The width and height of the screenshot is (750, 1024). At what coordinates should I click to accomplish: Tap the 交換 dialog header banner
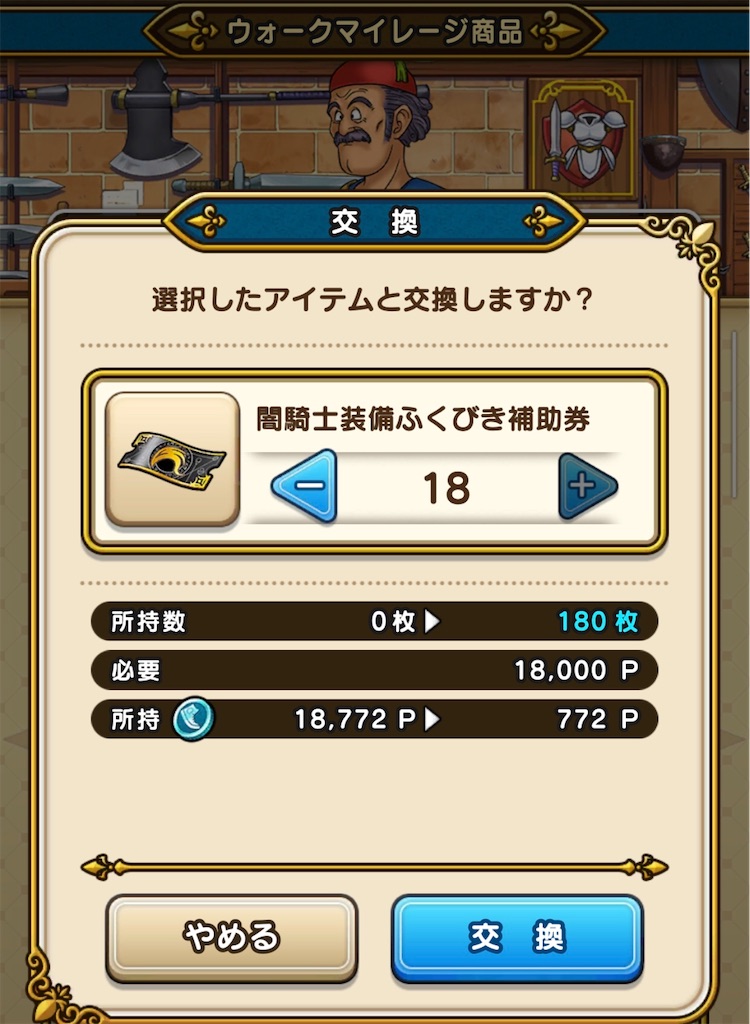point(375,222)
